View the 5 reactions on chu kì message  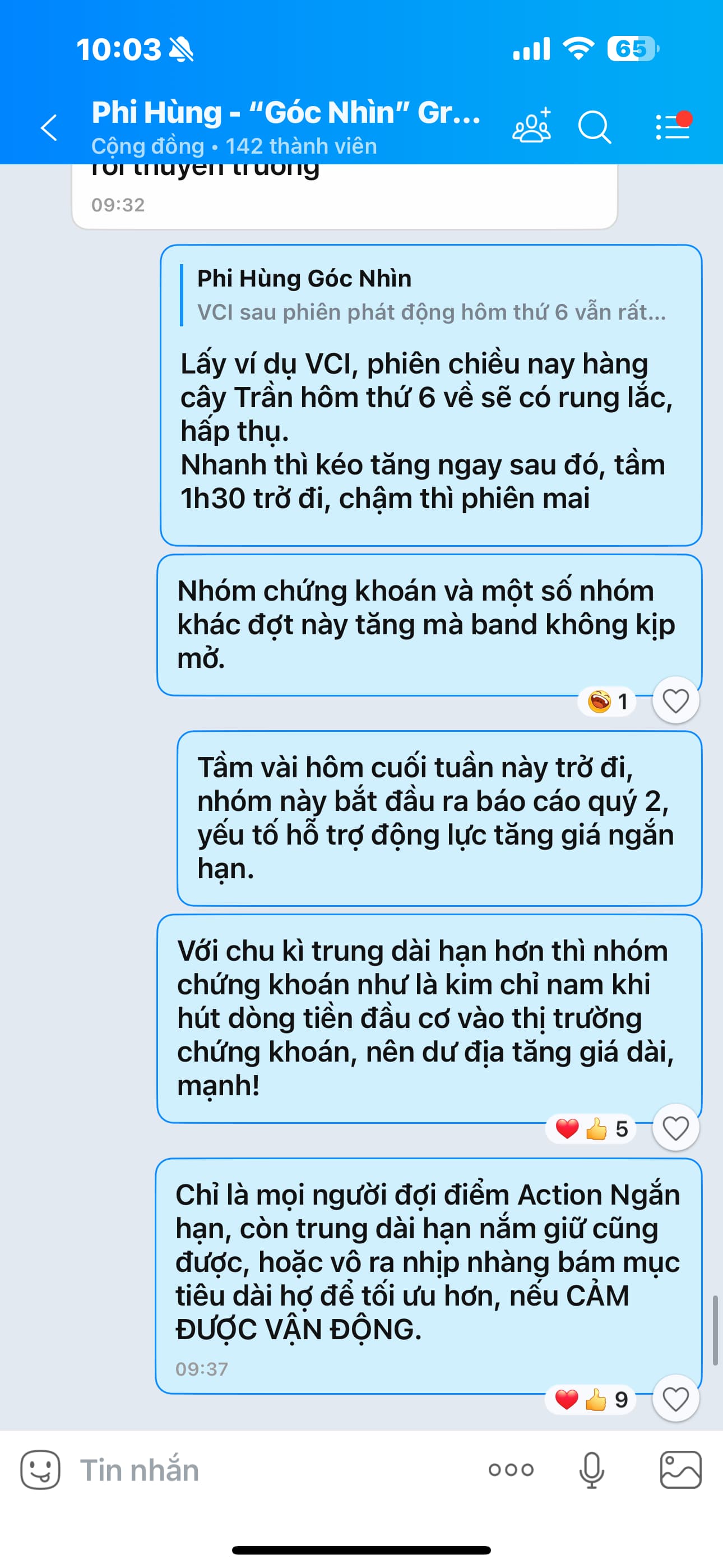click(x=591, y=1128)
